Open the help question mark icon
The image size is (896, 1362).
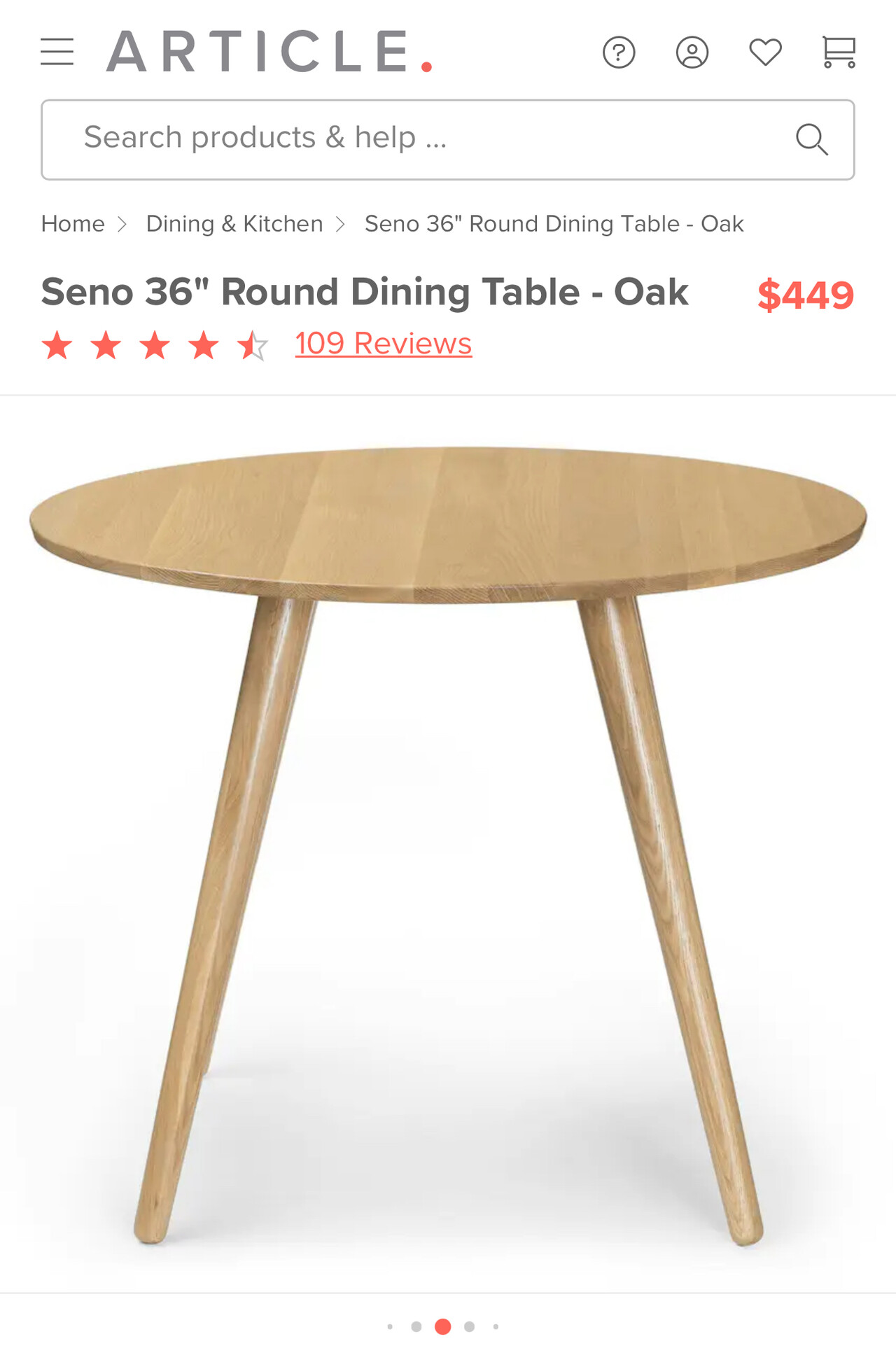[x=619, y=52]
